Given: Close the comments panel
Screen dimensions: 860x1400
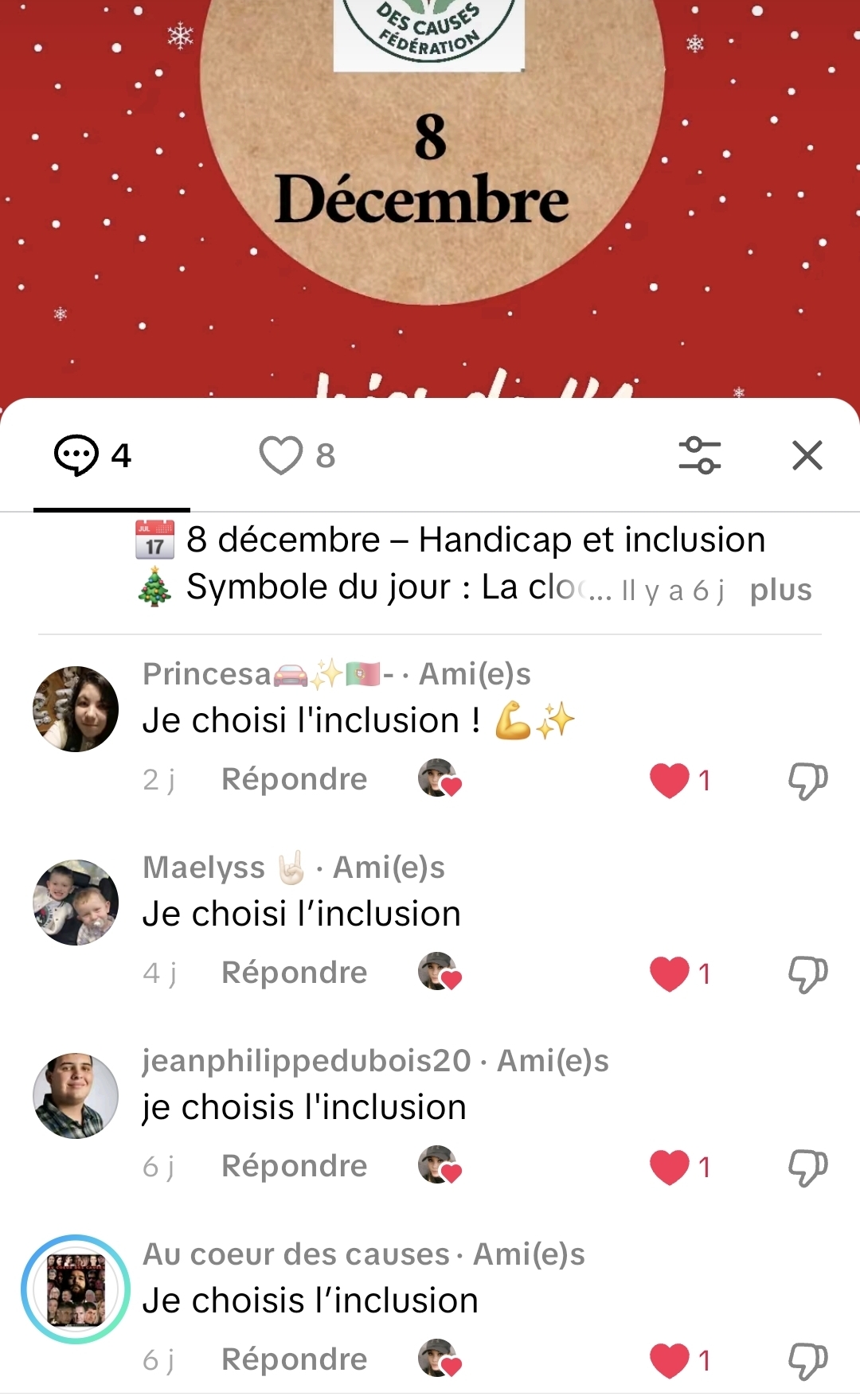Looking at the screenshot, I should (807, 456).
